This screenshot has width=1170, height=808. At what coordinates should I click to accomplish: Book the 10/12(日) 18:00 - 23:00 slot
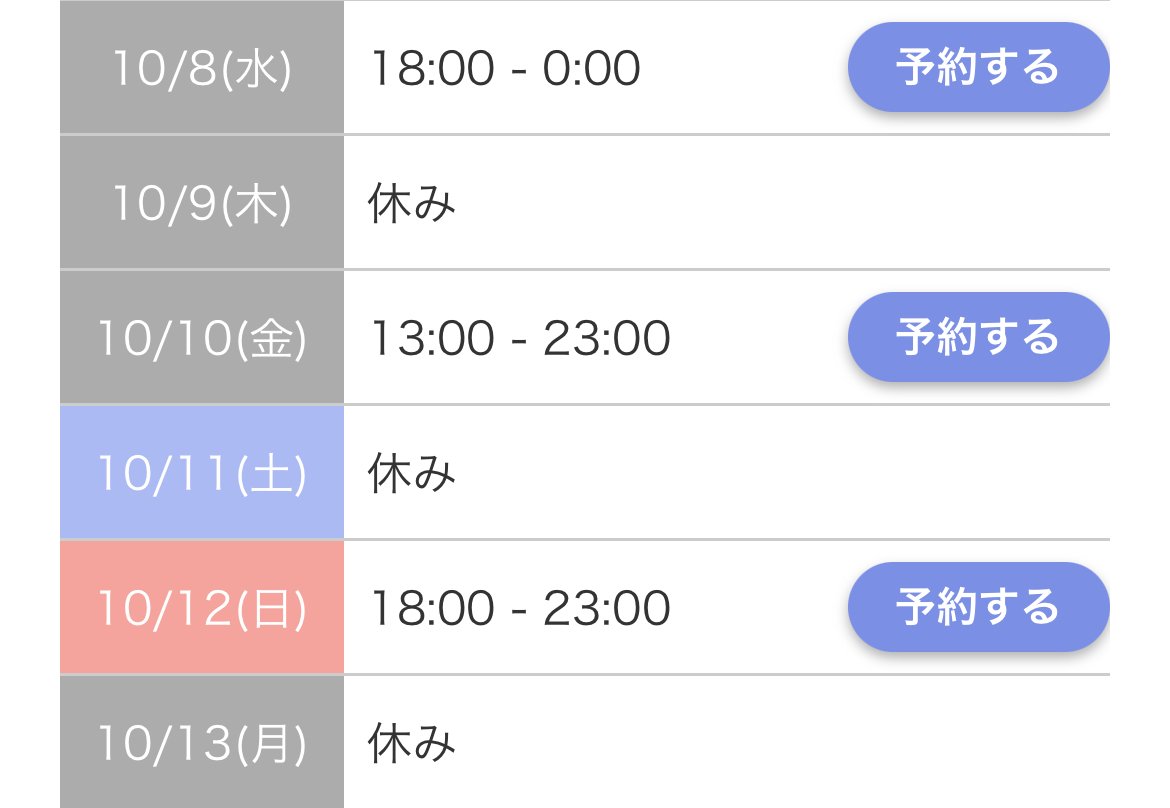(977, 607)
